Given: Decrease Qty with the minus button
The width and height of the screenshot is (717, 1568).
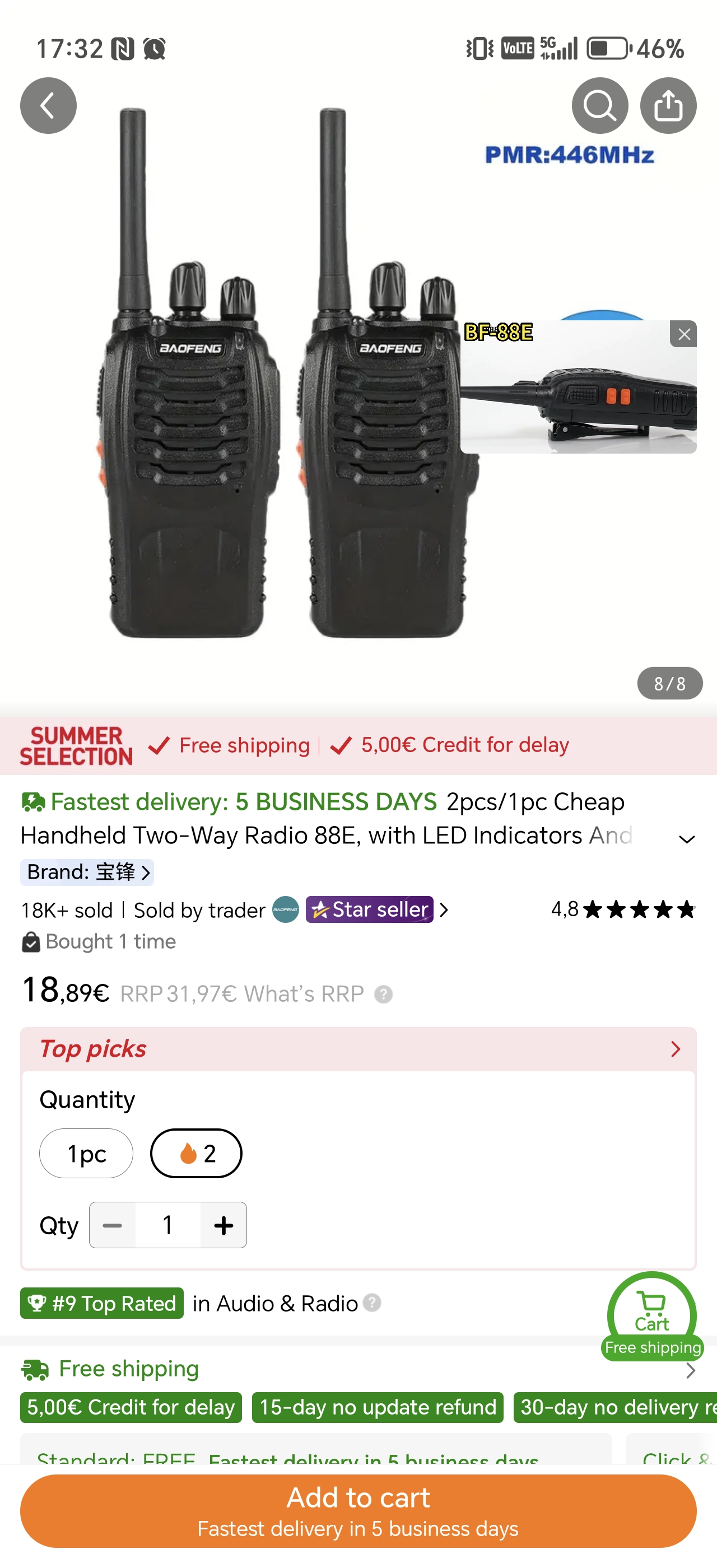Looking at the screenshot, I should (x=113, y=1225).
